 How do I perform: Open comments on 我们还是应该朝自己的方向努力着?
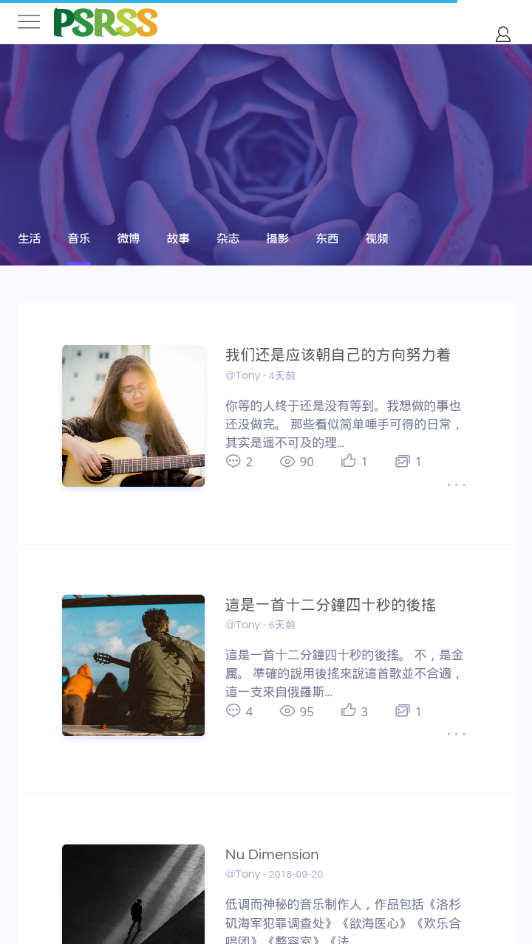[x=239, y=461]
